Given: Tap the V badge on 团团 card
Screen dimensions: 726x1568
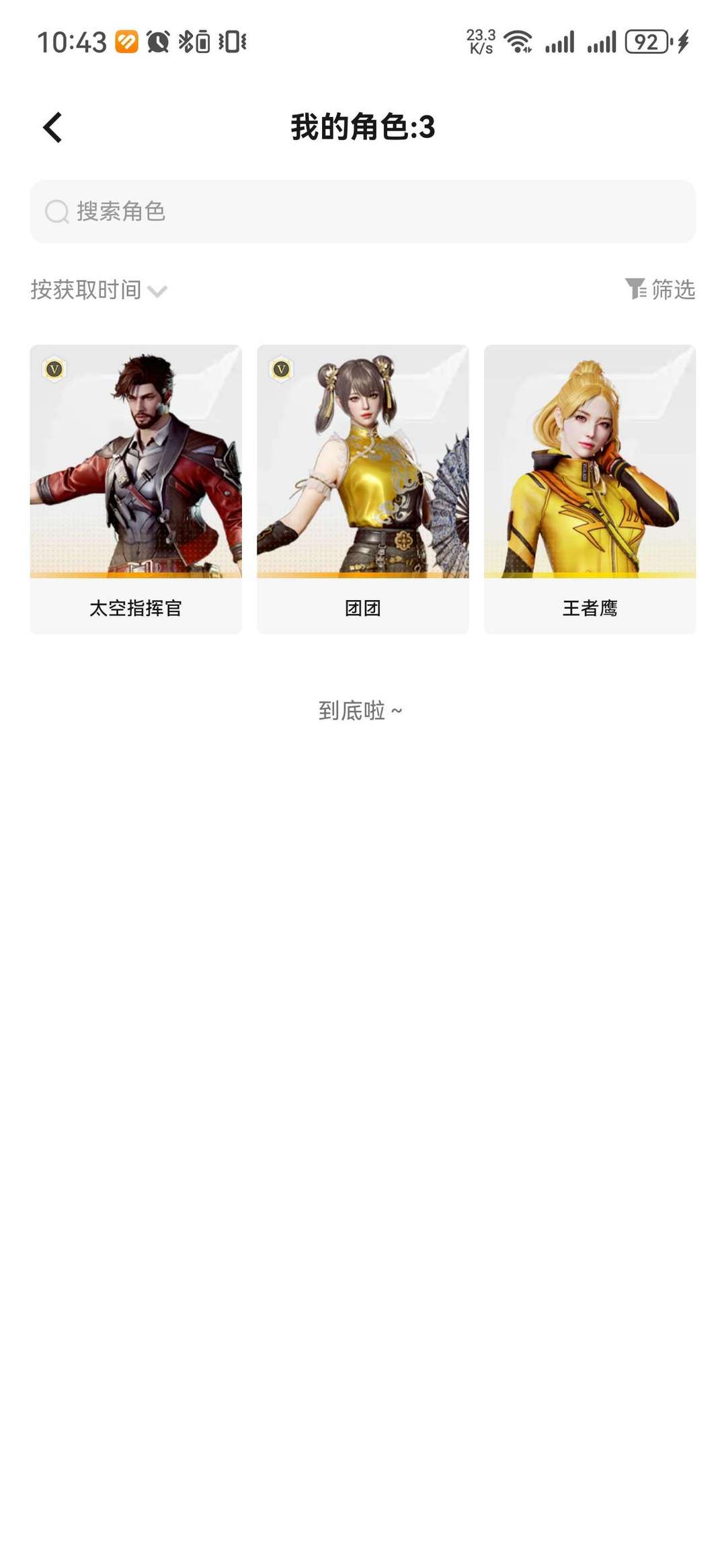Looking at the screenshot, I should [280, 369].
